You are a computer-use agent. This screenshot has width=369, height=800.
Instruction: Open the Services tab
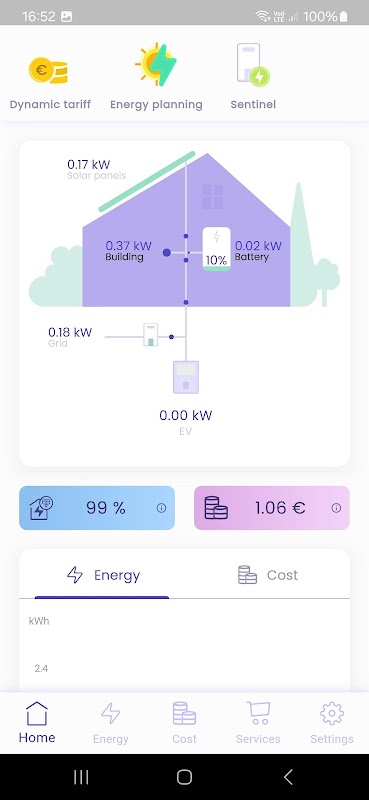[258, 722]
